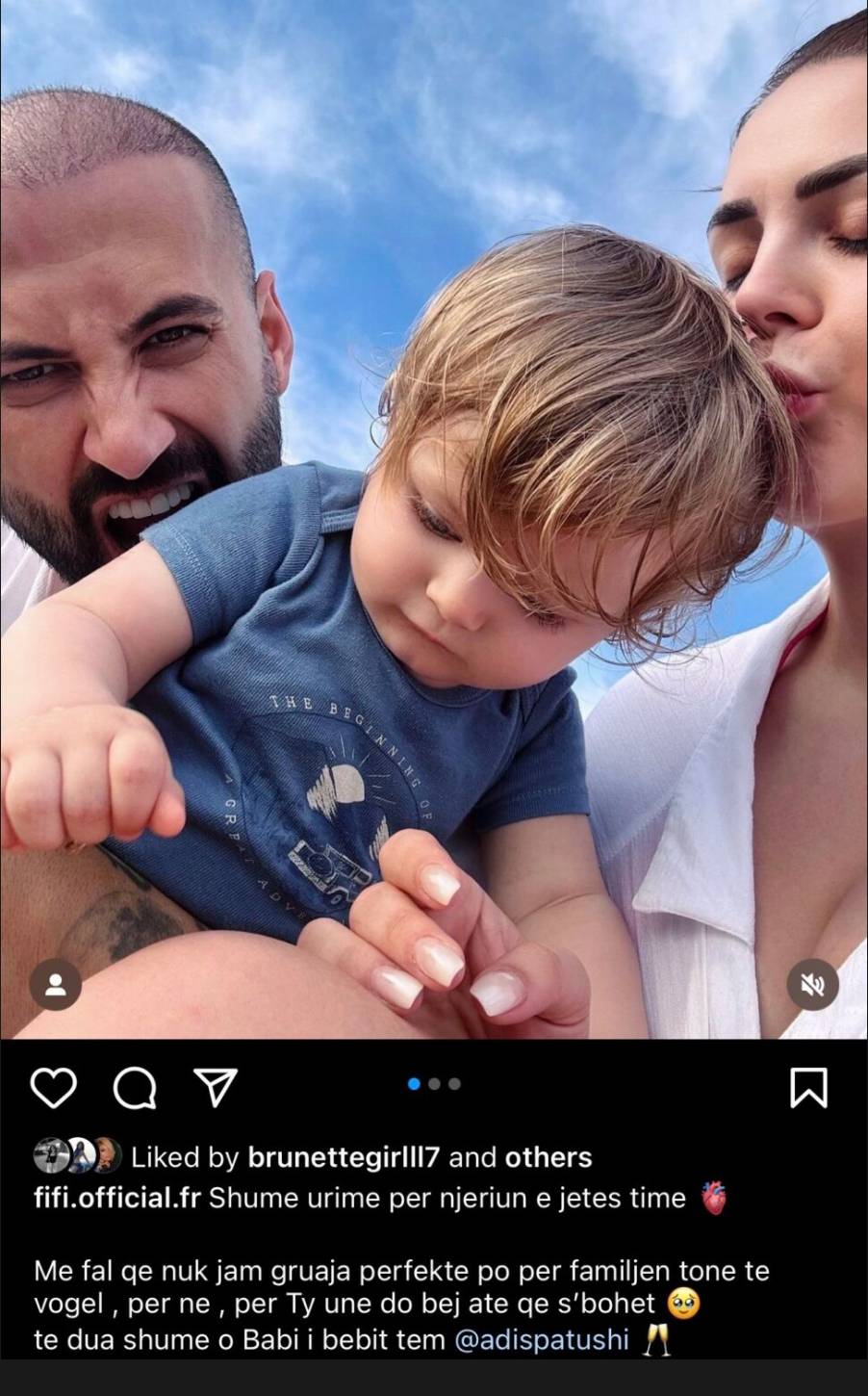Tap the carousel page indicator dots
The height and width of the screenshot is (1396, 868).
[434, 1084]
